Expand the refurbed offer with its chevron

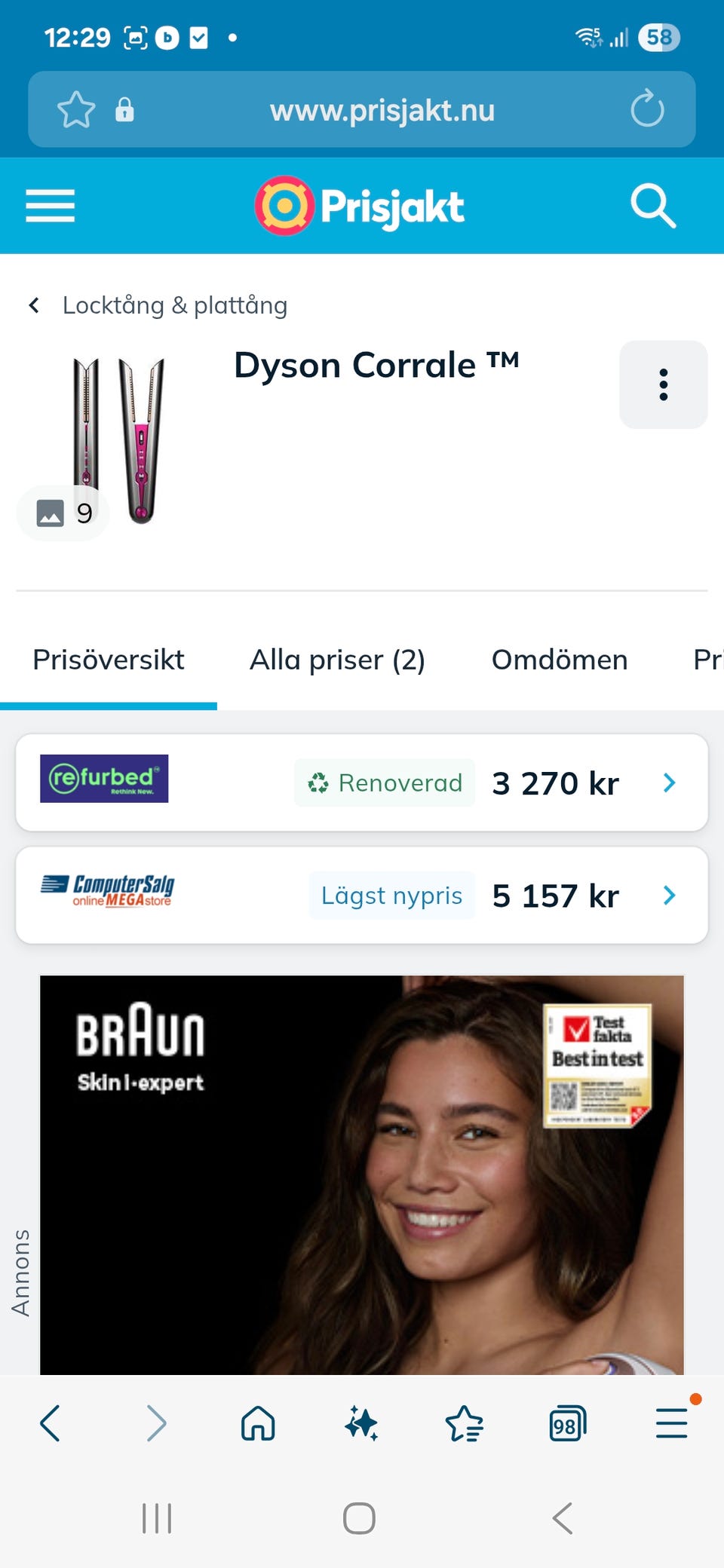coord(670,782)
